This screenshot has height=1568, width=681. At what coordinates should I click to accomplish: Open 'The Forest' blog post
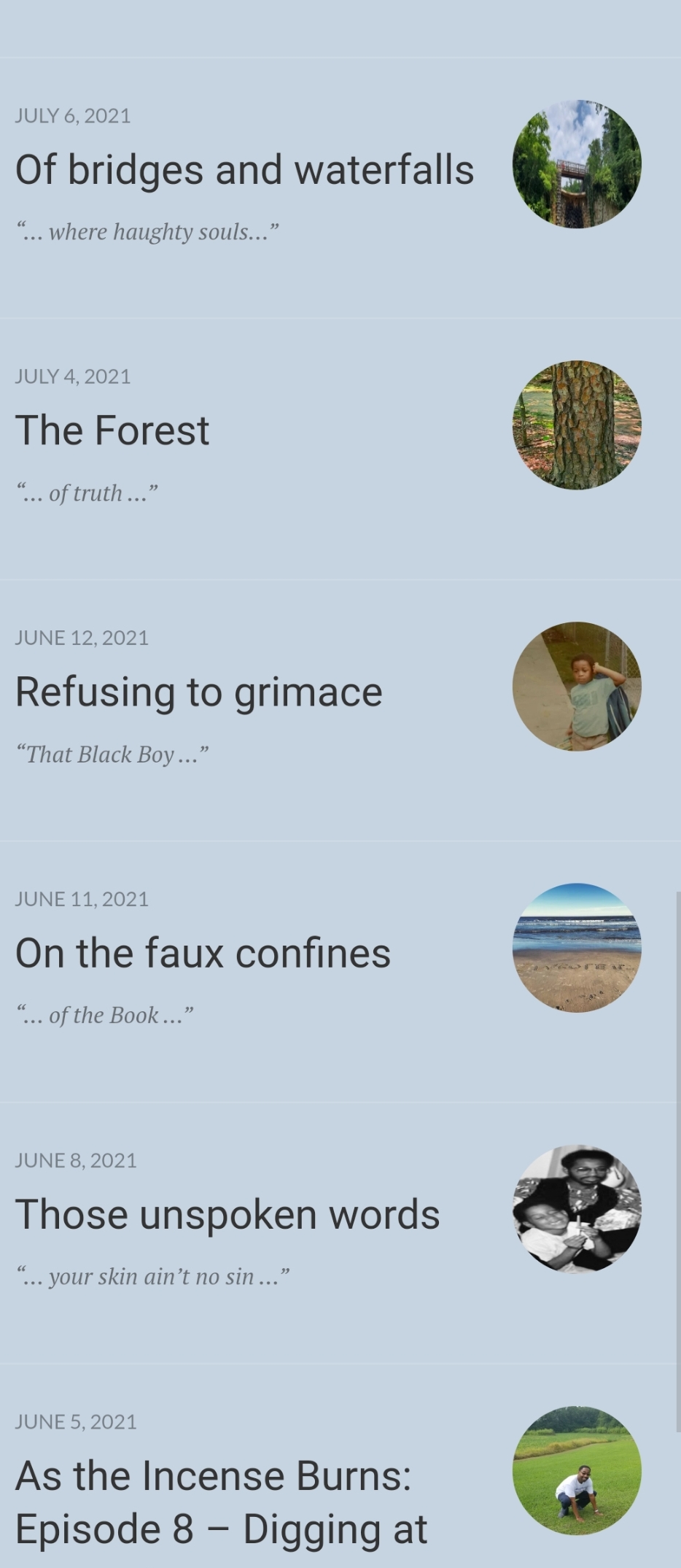click(x=112, y=430)
